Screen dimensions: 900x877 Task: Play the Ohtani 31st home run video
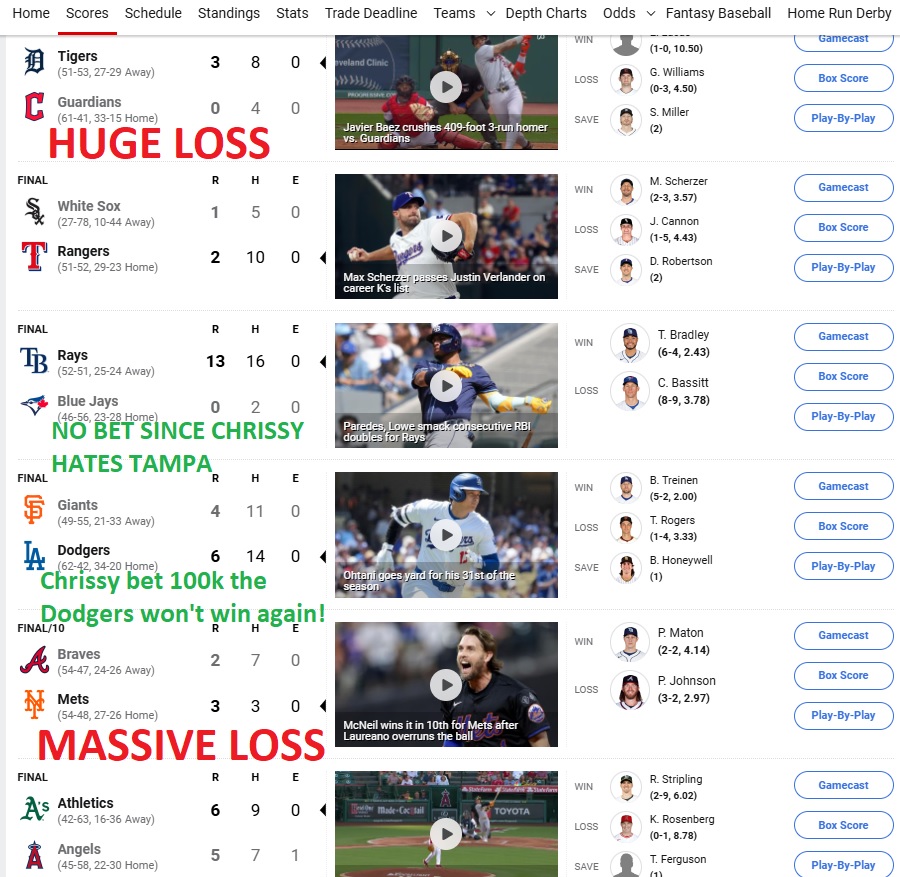446,535
